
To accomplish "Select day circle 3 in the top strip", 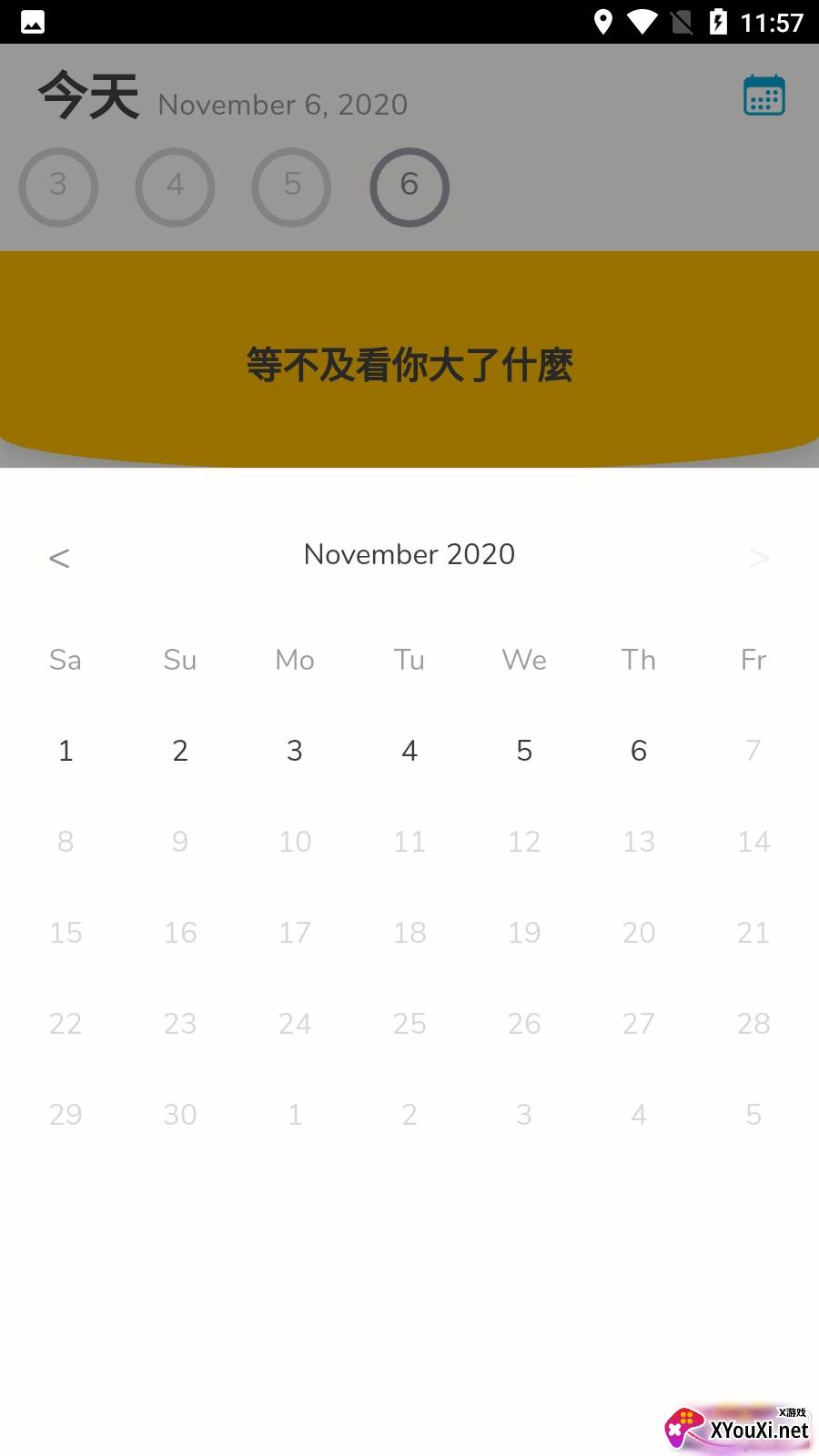I will tap(58, 187).
